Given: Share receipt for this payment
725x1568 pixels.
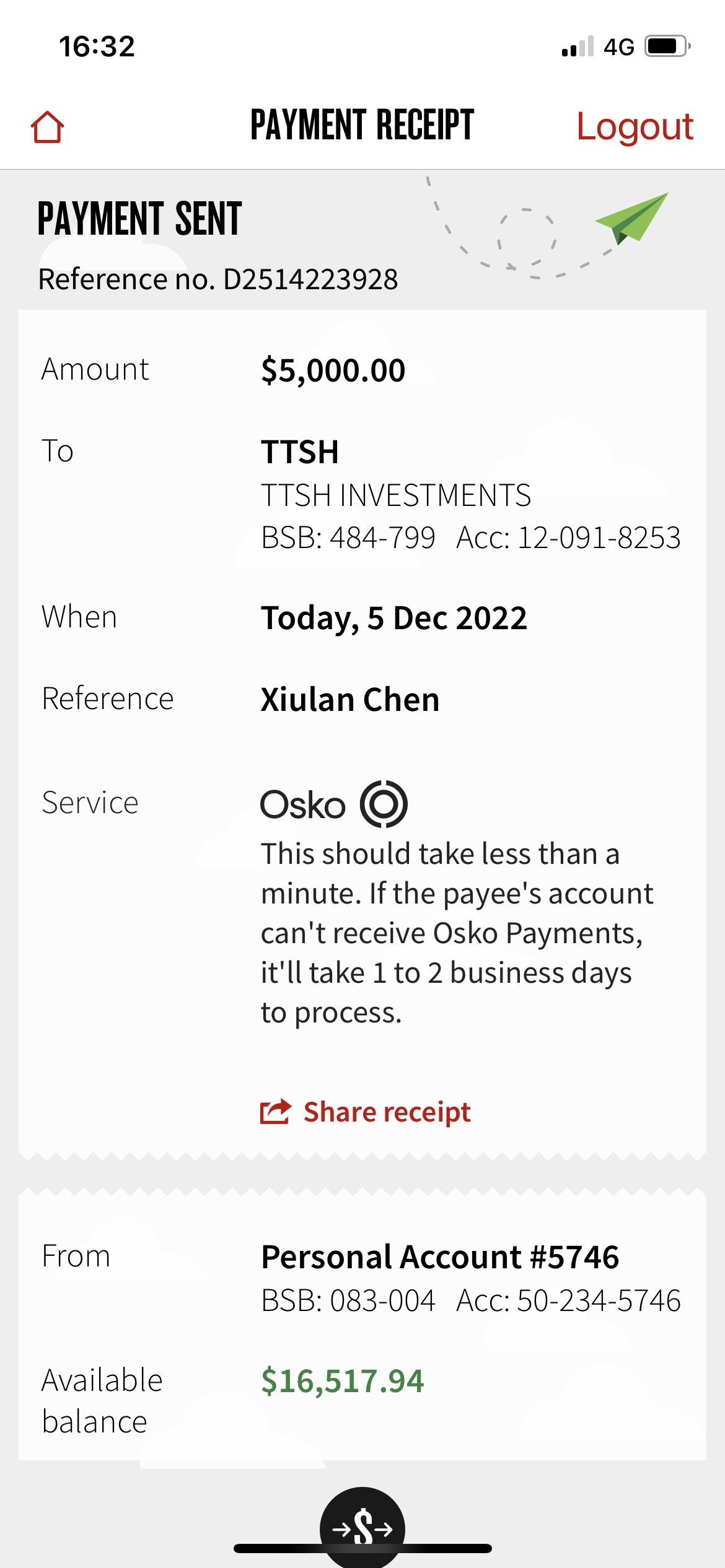Looking at the screenshot, I should click(366, 1112).
